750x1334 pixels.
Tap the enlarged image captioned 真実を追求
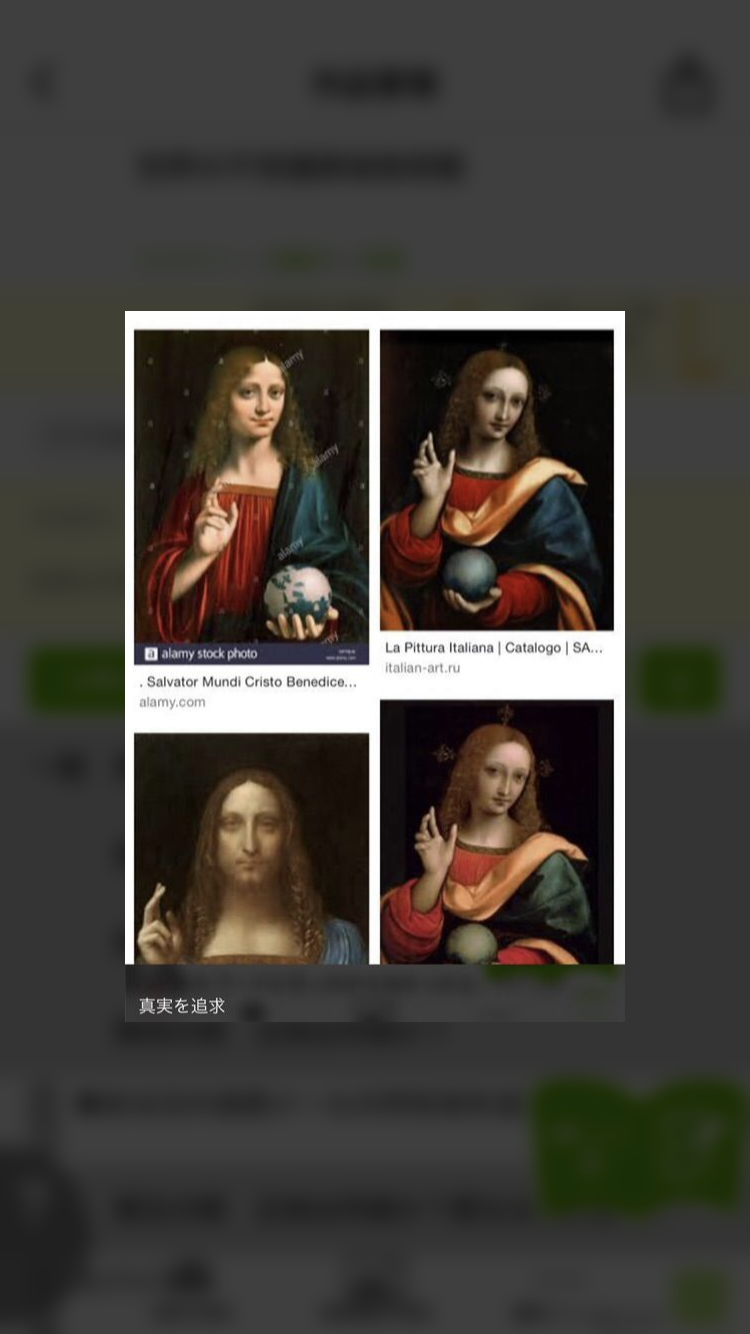point(375,640)
